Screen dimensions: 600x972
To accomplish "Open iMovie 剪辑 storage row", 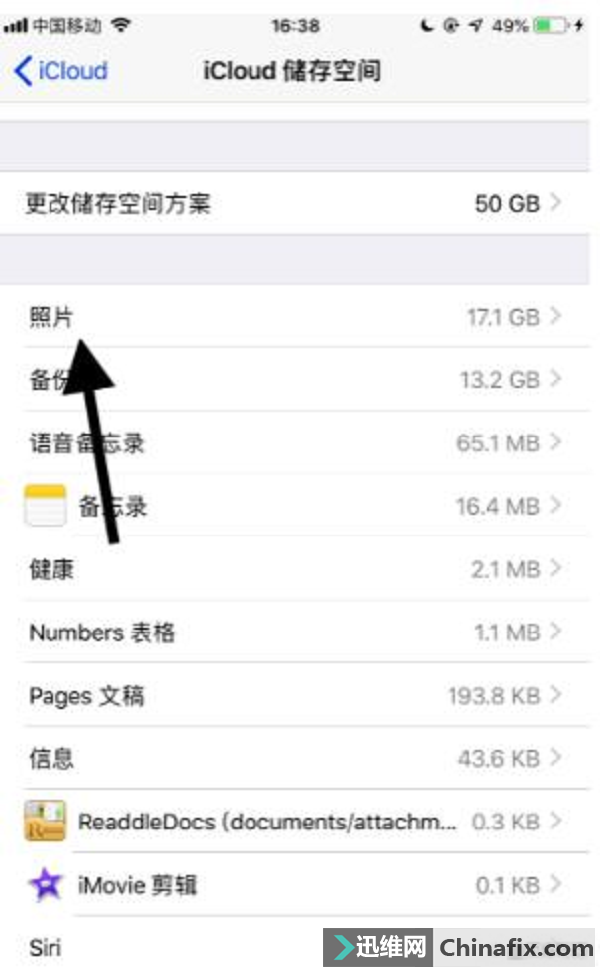I will (294, 885).
